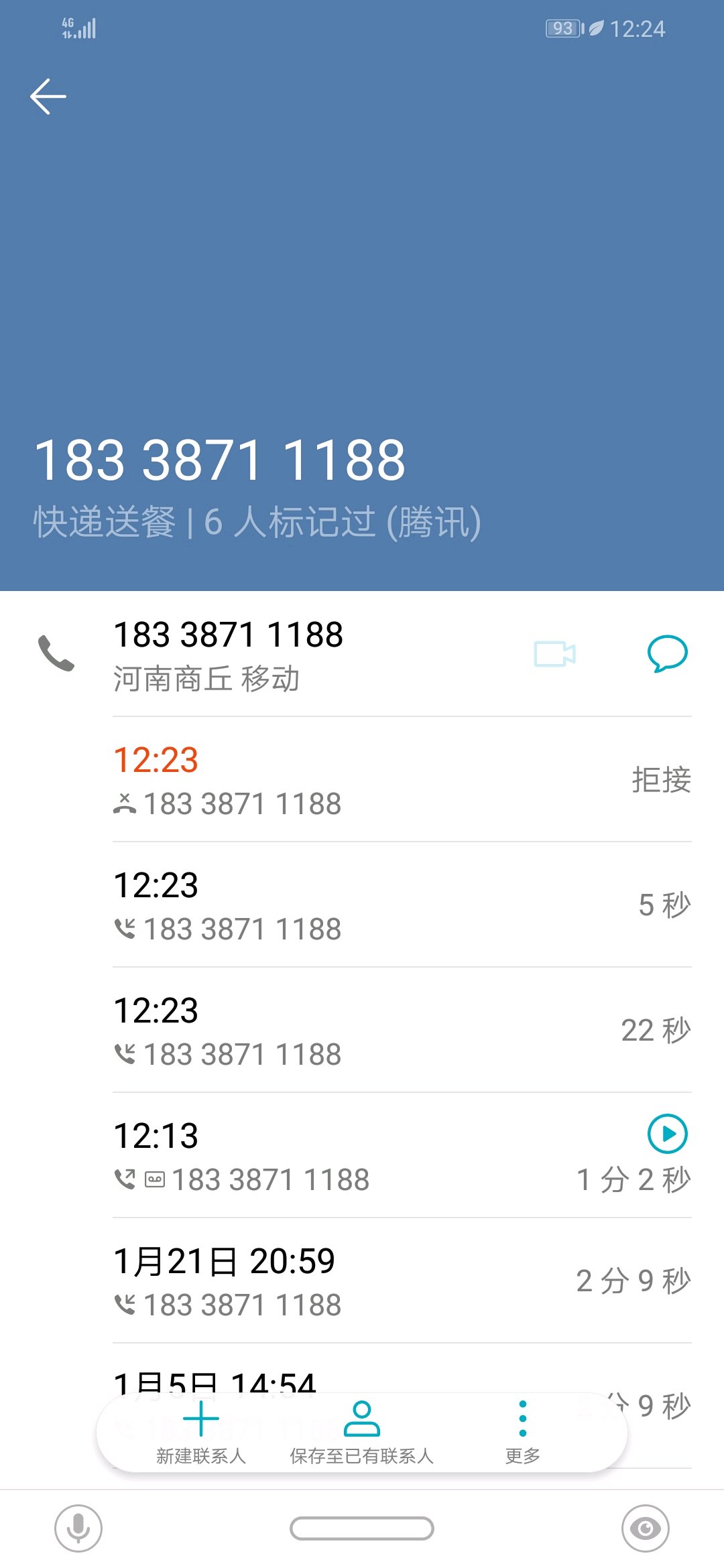The width and height of the screenshot is (724, 1568).
Task: Open the 更多 options menu
Action: point(522,1433)
